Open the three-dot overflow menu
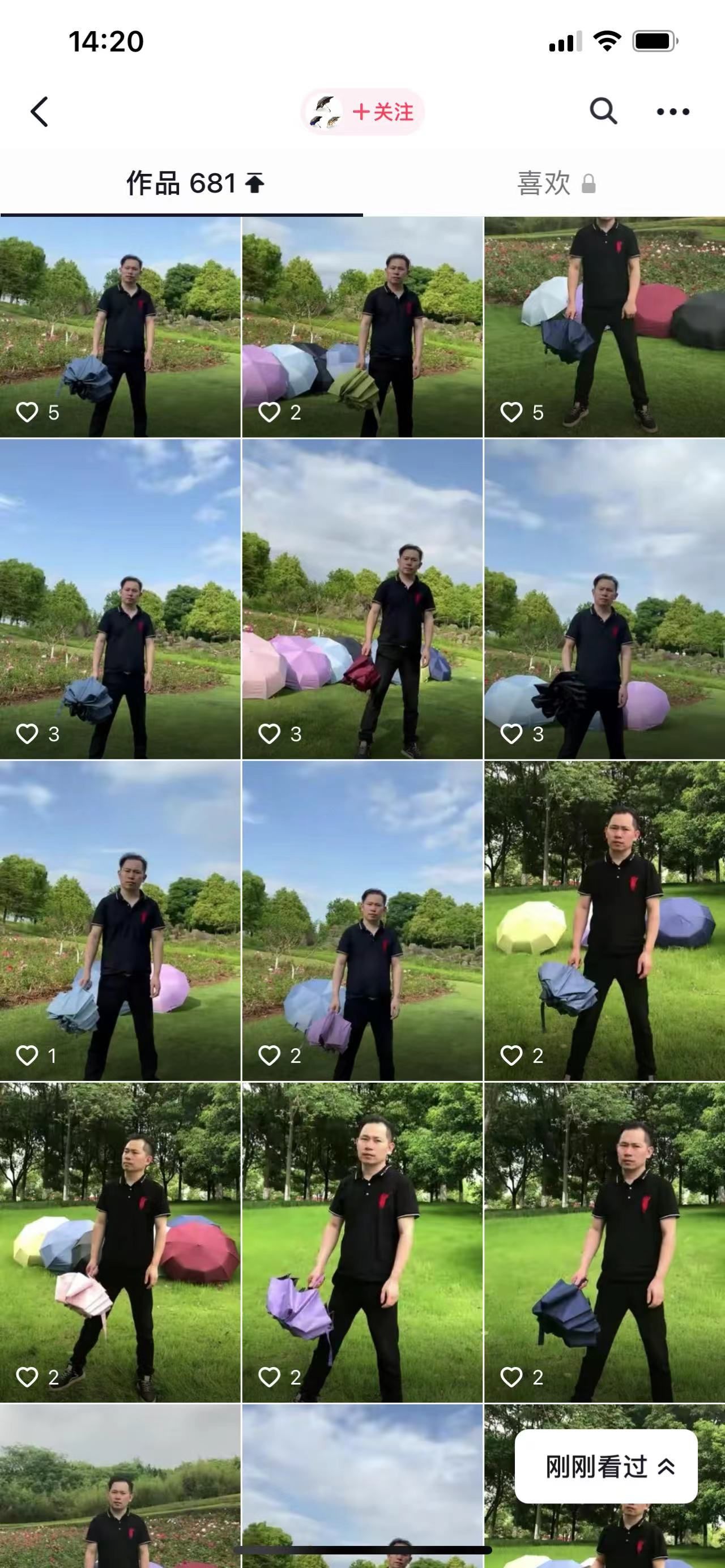Screen dimensions: 725x1568 673,112
